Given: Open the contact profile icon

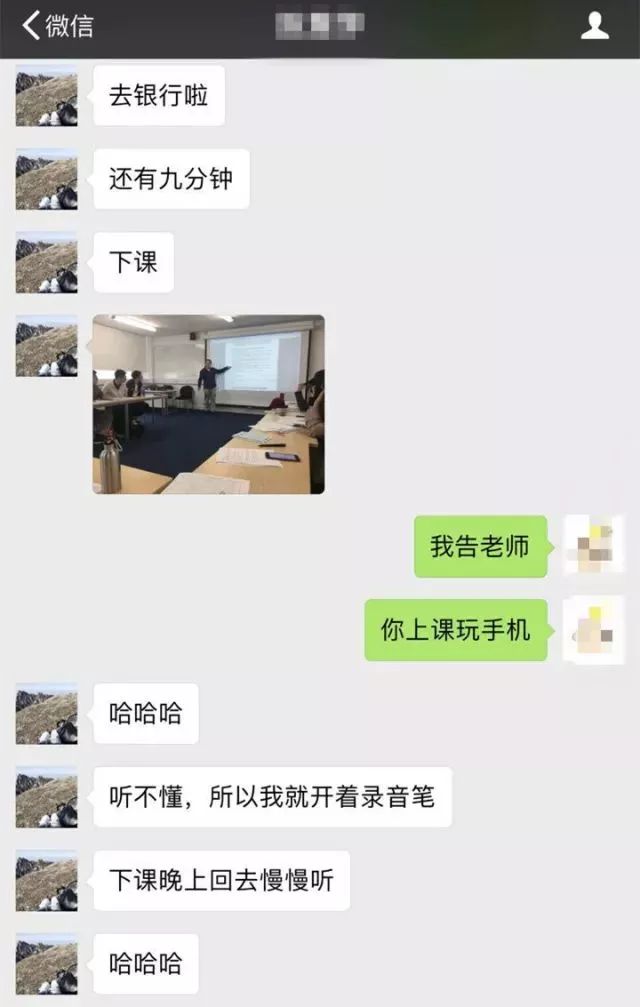Looking at the screenshot, I should pyautogui.click(x=595, y=26).
